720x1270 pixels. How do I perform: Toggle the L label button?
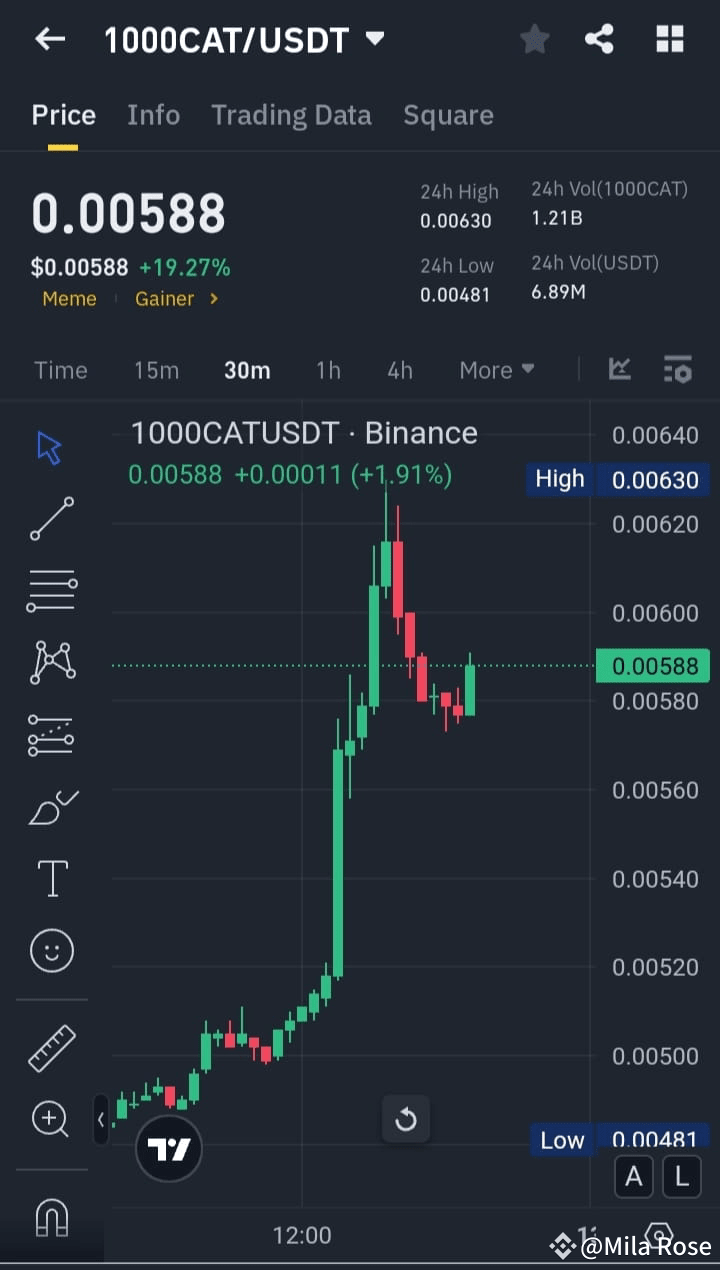[681, 1177]
